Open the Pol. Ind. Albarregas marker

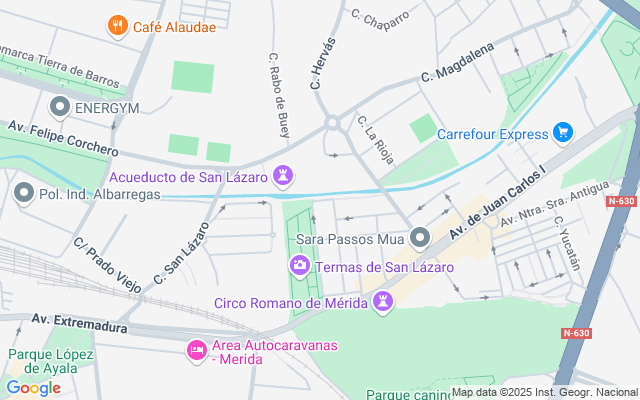24,193
